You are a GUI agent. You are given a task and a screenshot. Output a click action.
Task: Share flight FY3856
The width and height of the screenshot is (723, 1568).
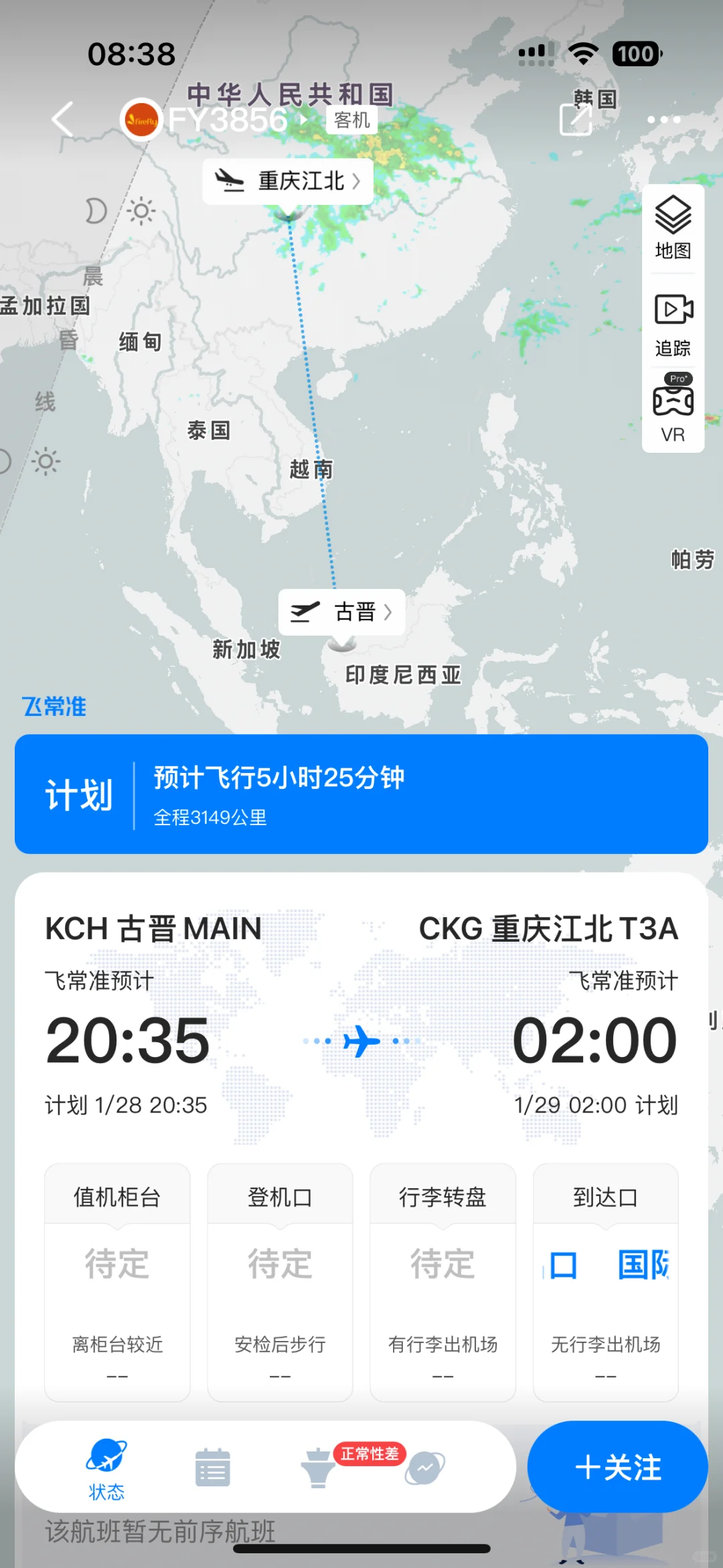point(576,119)
